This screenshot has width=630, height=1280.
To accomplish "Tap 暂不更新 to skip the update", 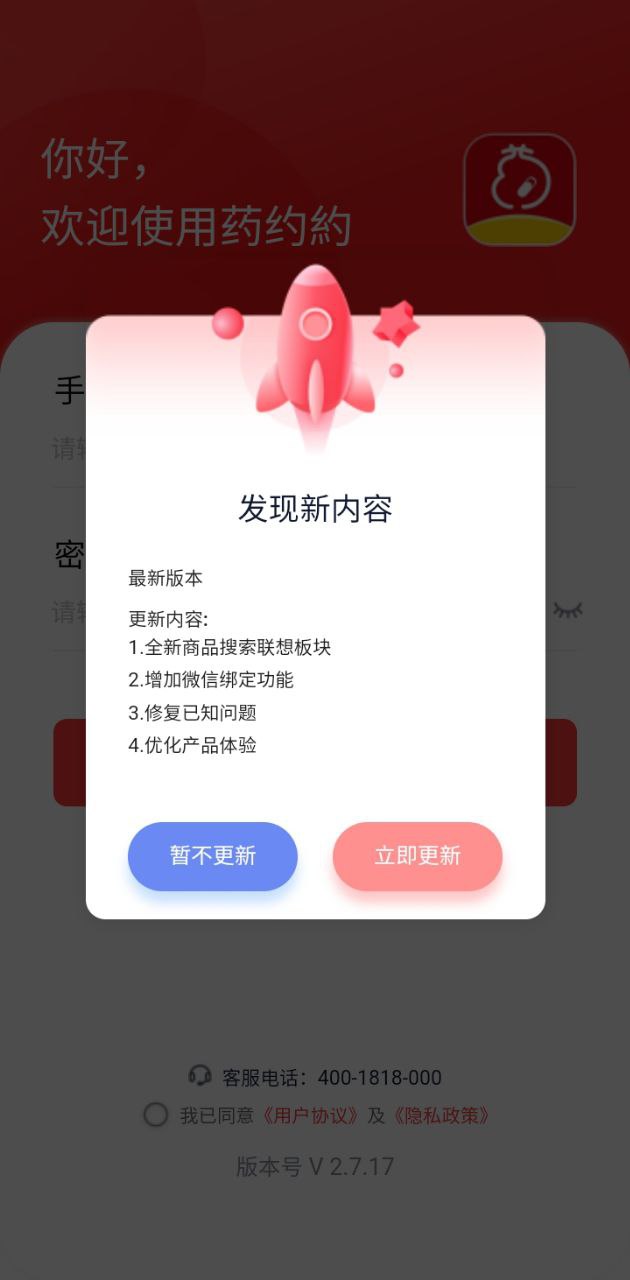I will tap(213, 856).
